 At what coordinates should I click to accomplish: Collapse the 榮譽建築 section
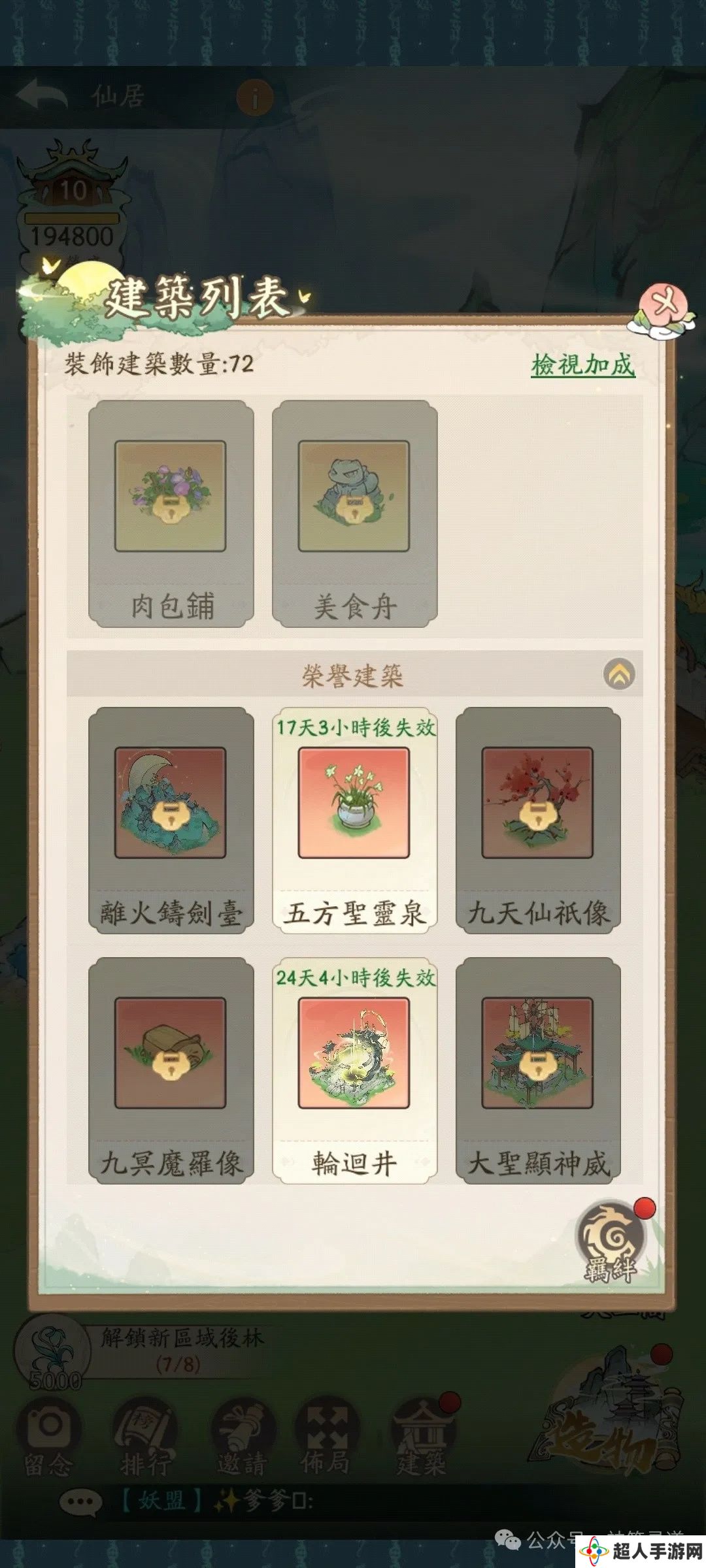click(x=618, y=674)
